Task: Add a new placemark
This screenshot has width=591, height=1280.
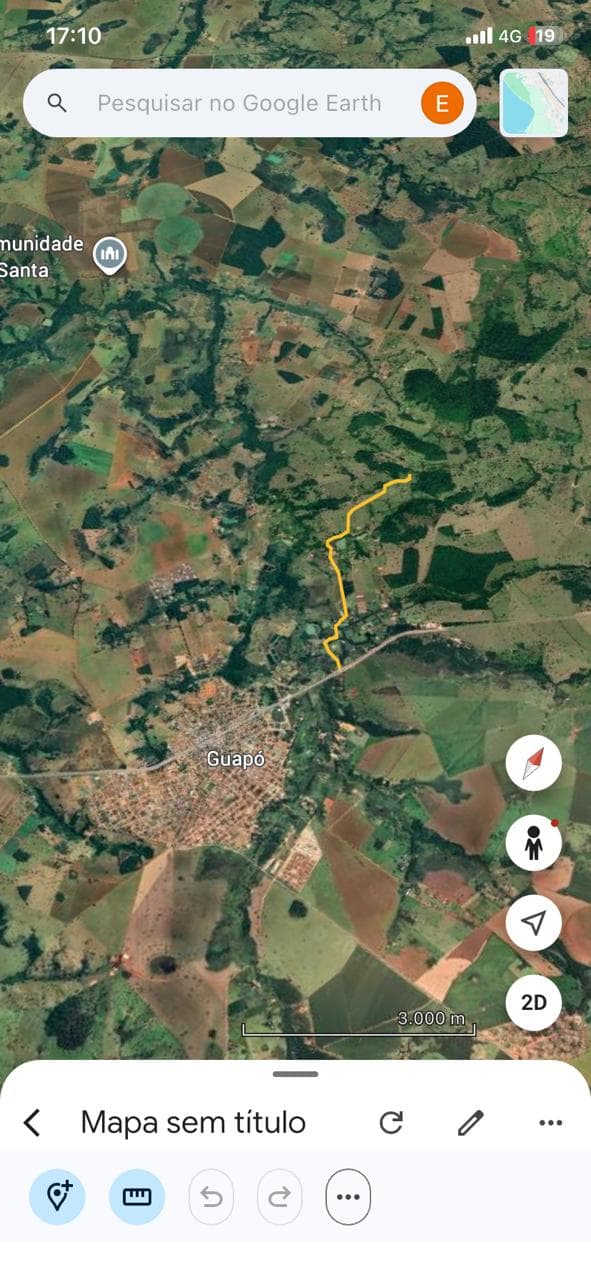Action: [x=57, y=1196]
